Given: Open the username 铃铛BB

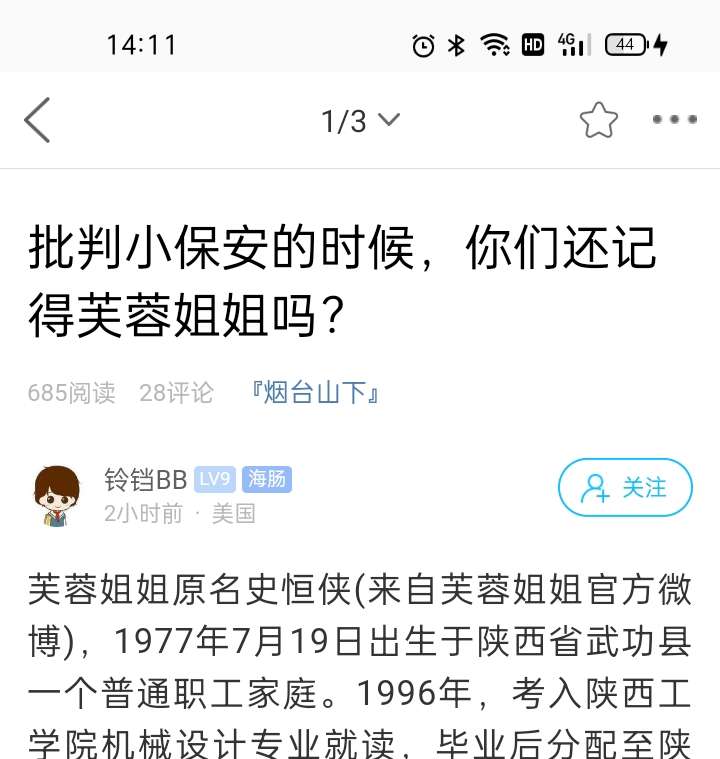Looking at the screenshot, I should [145, 480].
